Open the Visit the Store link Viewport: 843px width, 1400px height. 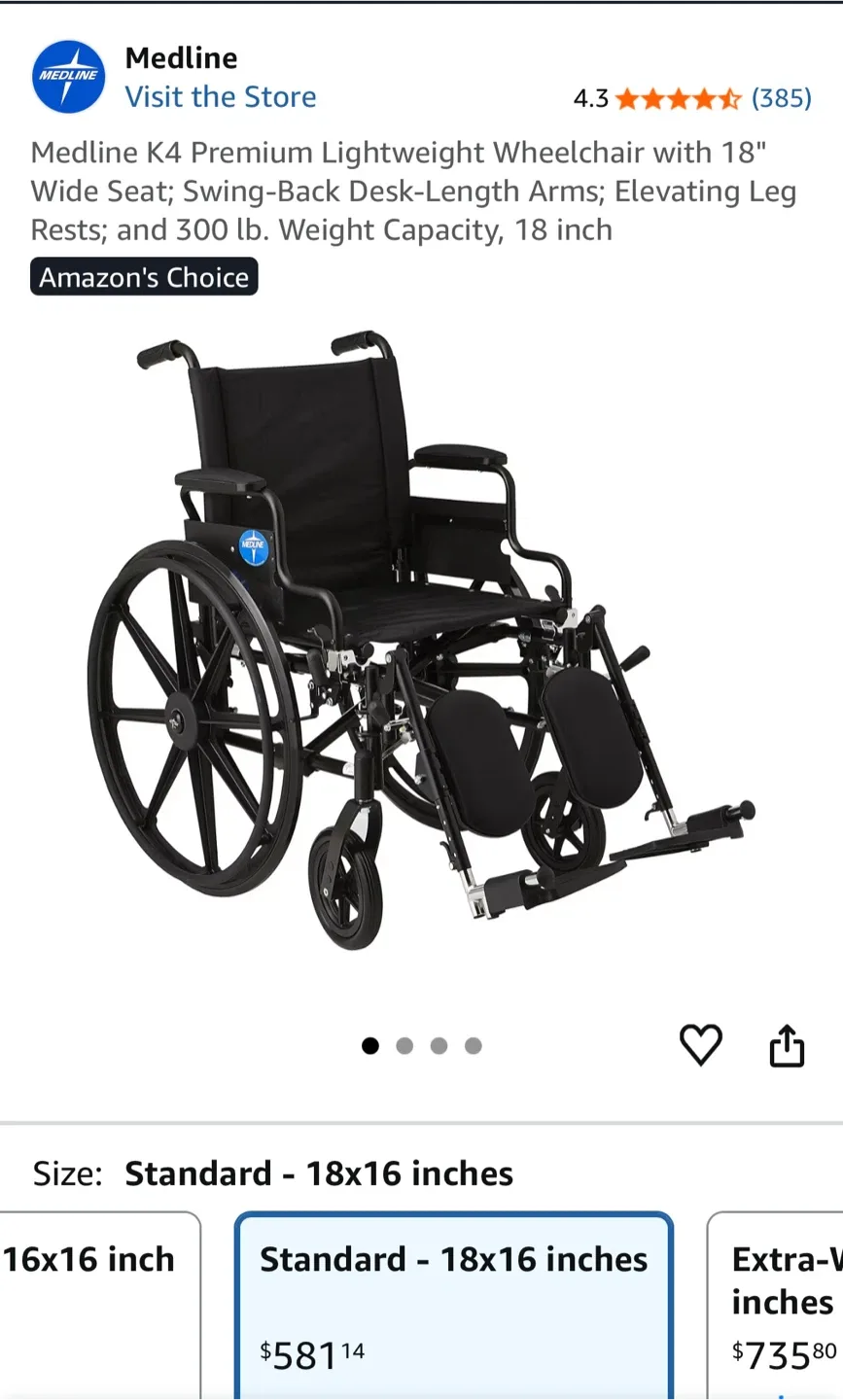(221, 97)
